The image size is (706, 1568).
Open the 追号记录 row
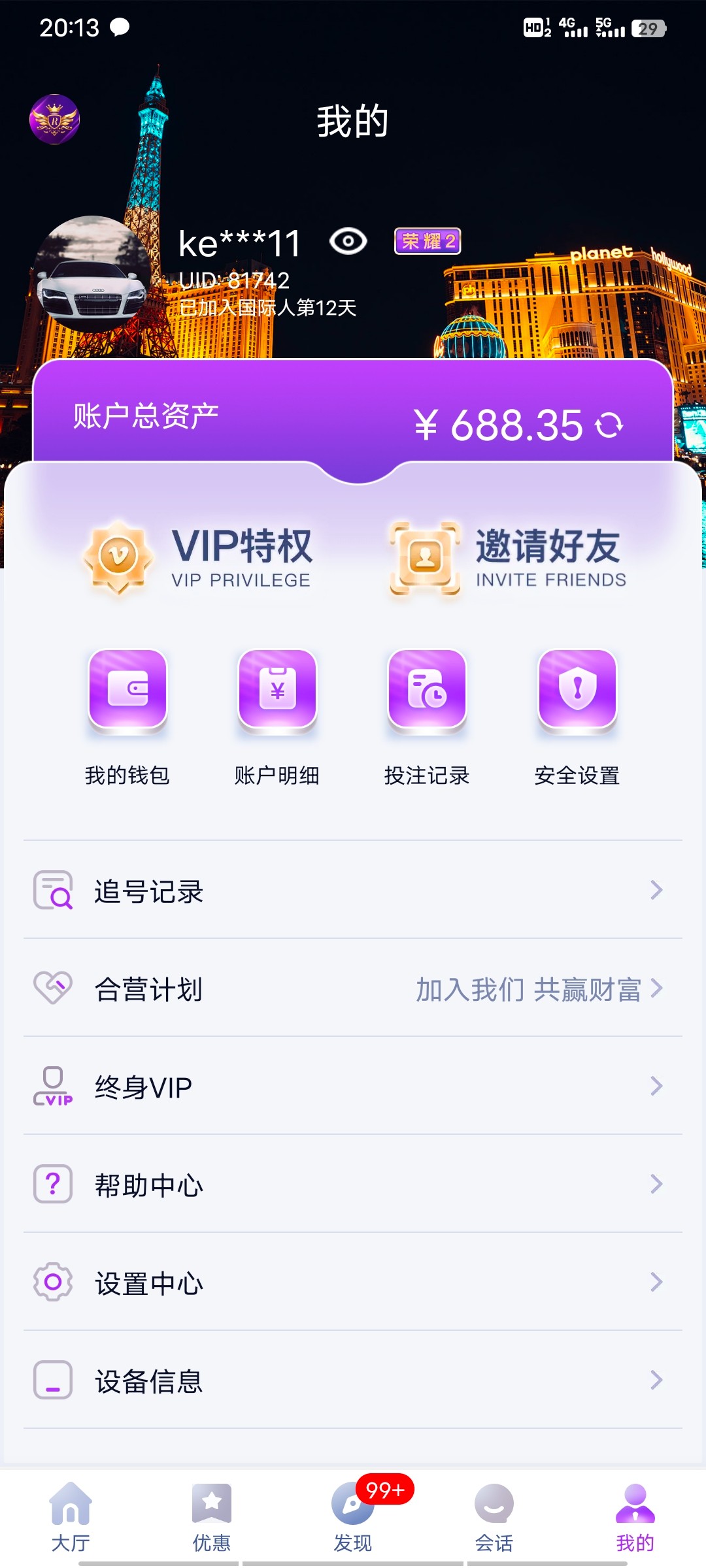(x=353, y=890)
